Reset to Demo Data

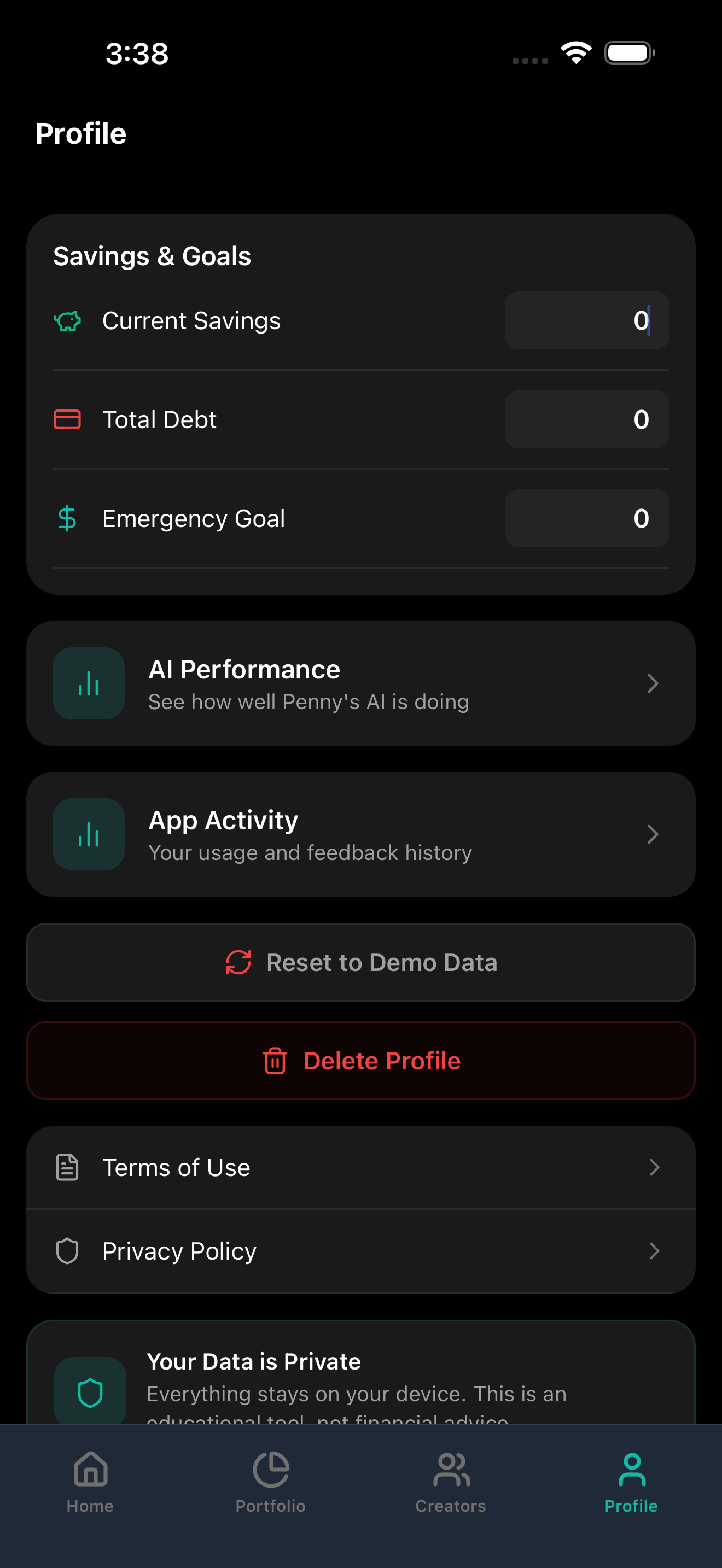click(360, 962)
